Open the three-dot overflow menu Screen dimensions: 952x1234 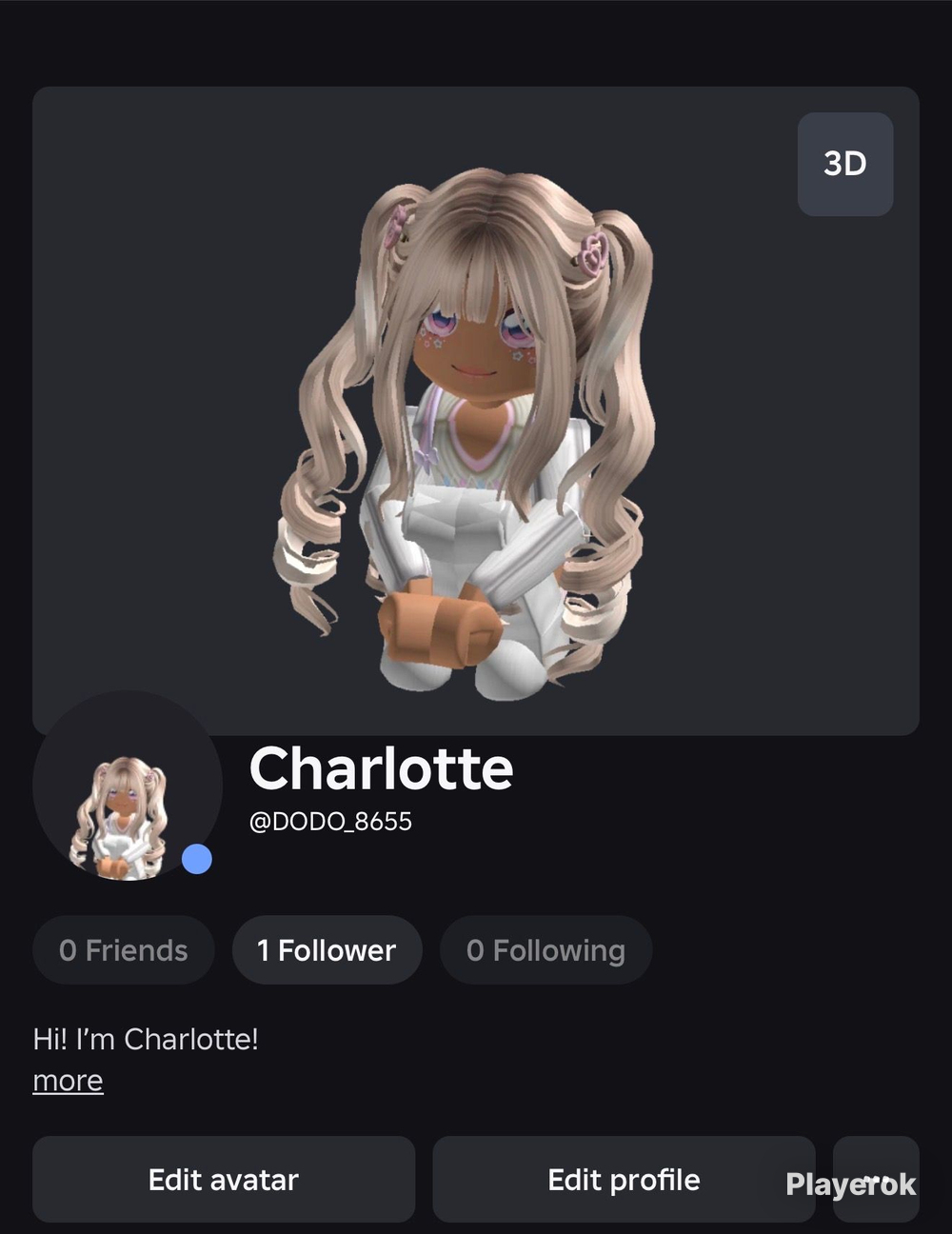coord(876,1179)
